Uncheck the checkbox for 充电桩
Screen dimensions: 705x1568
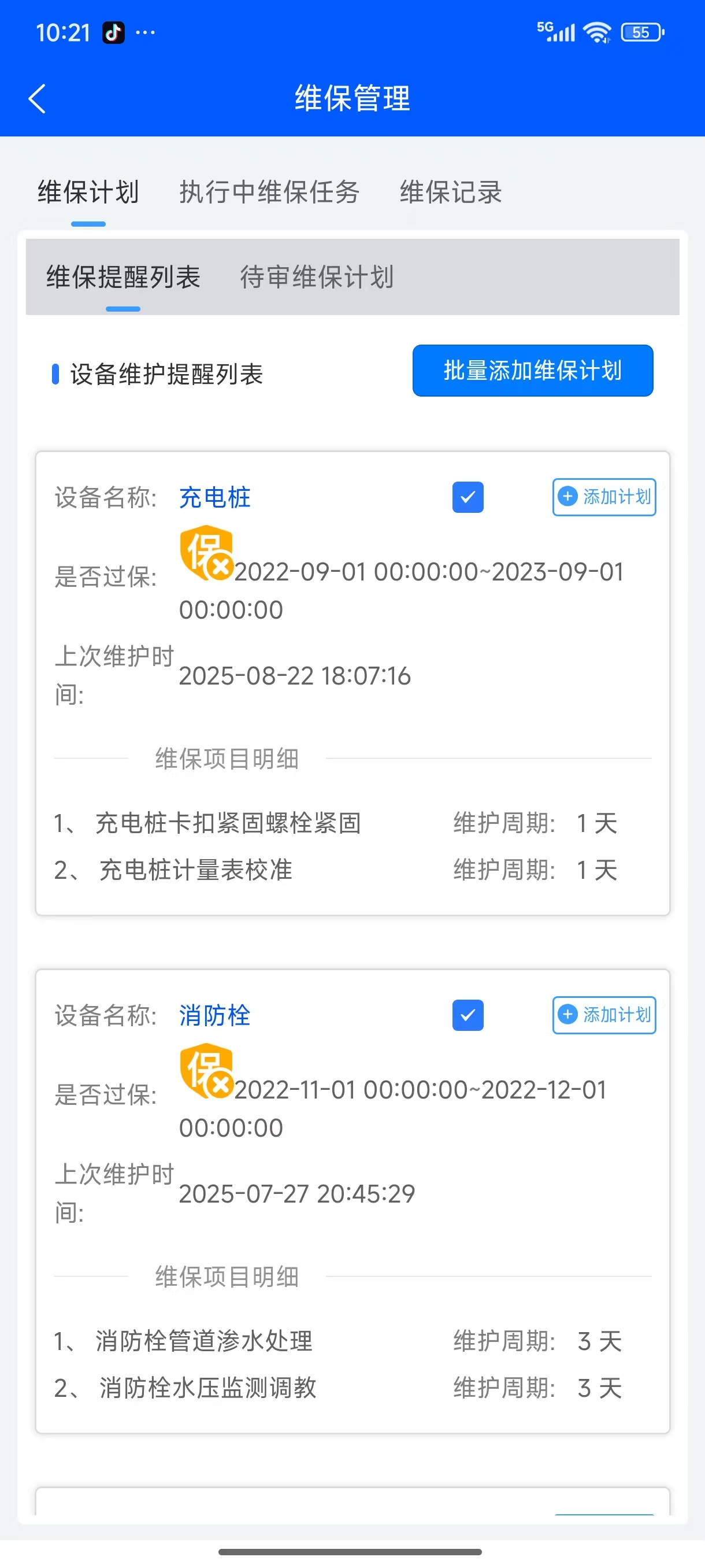tap(467, 497)
